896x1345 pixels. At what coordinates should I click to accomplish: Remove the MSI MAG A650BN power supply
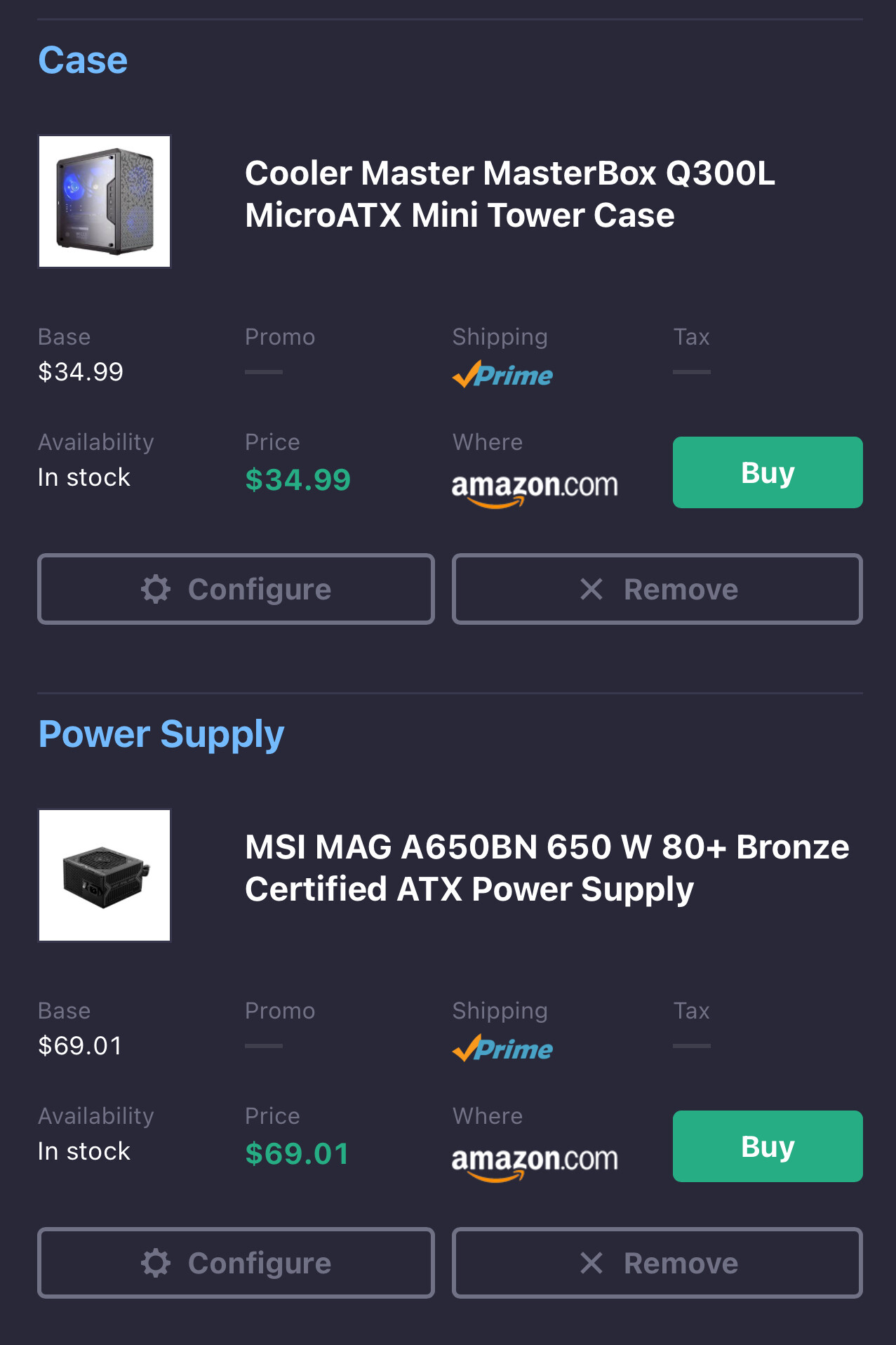[657, 1263]
